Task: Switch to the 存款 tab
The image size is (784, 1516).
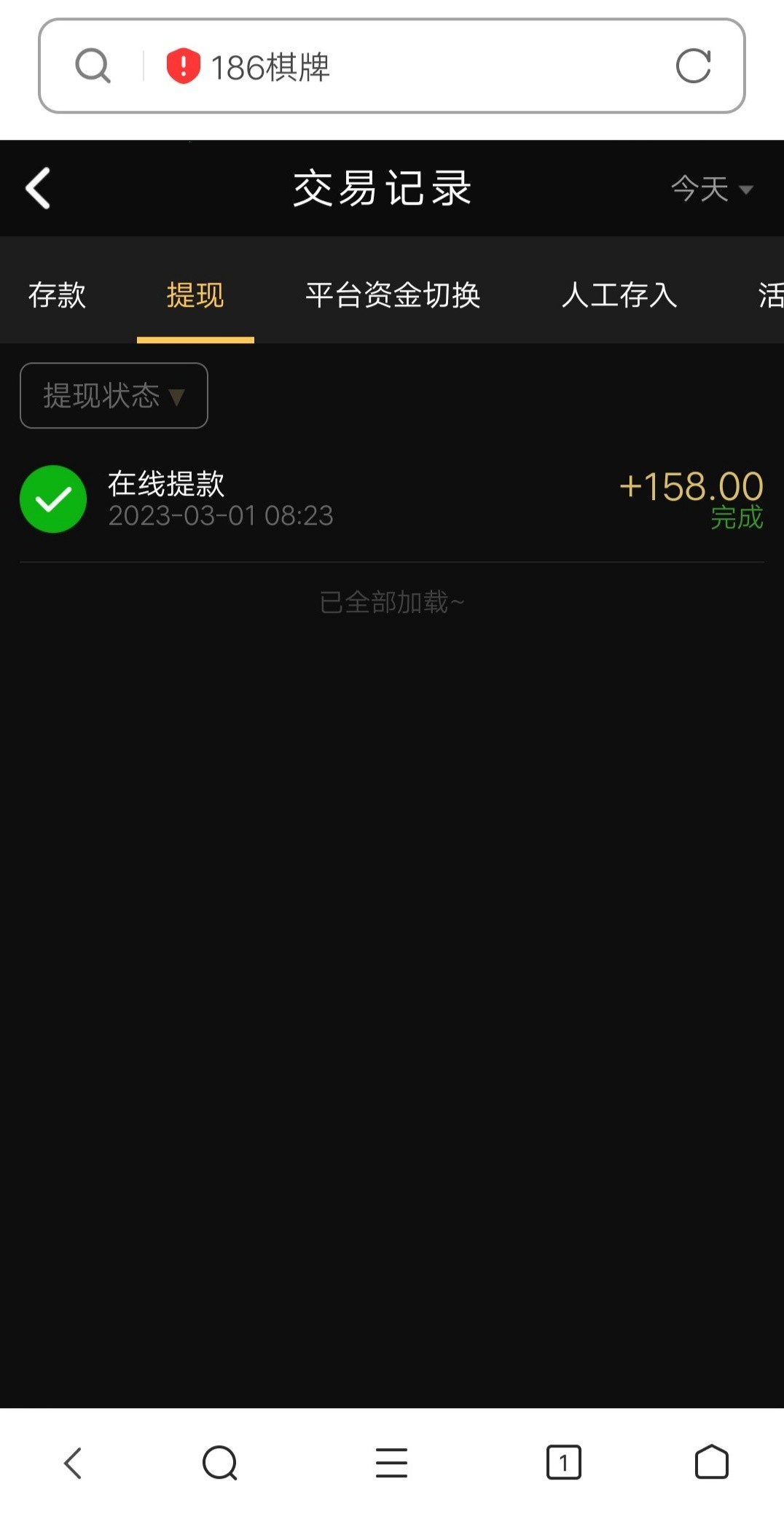Action: pos(57,295)
